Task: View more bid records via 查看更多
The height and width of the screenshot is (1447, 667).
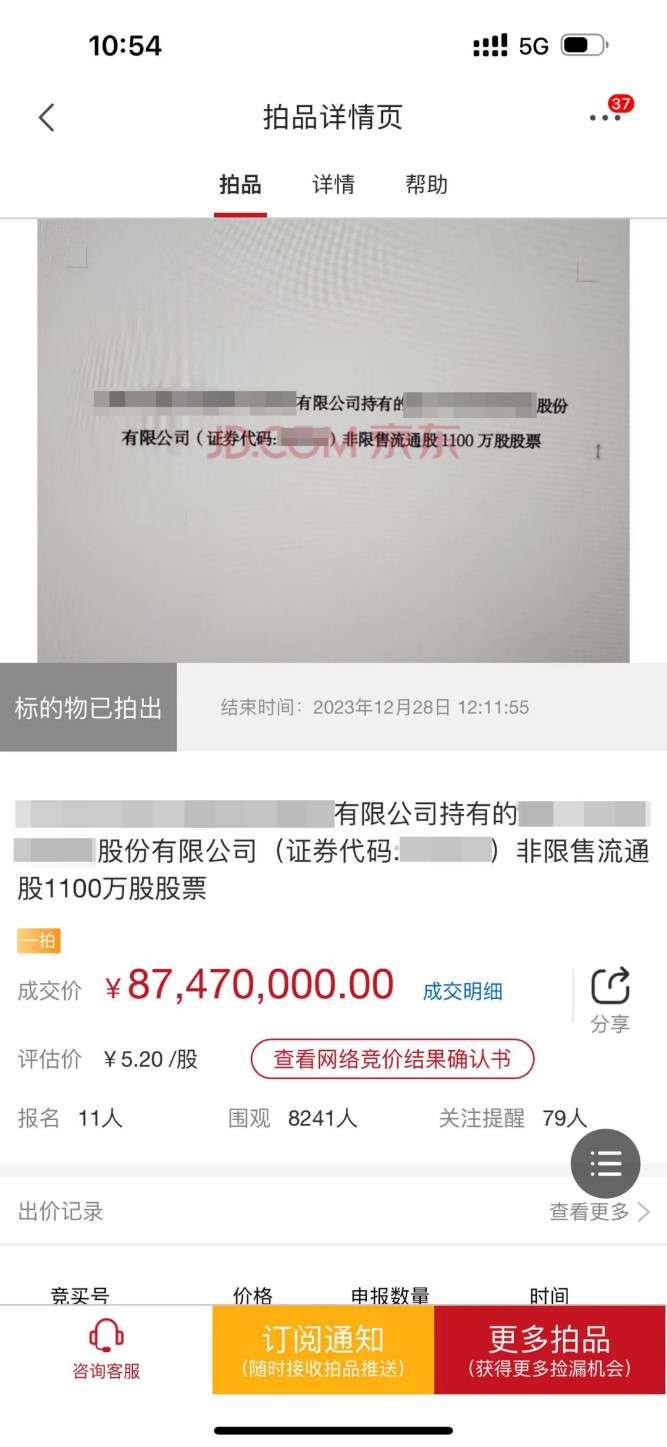Action: click(598, 1212)
